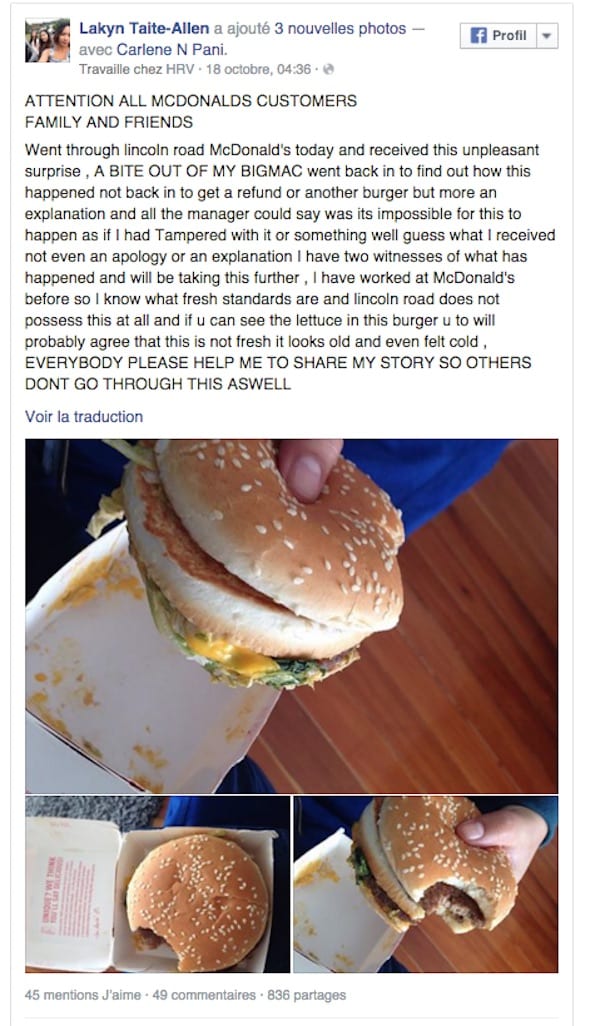
Task: Open Lakyn Taite-Allen's profile picture
Action: click(47, 41)
